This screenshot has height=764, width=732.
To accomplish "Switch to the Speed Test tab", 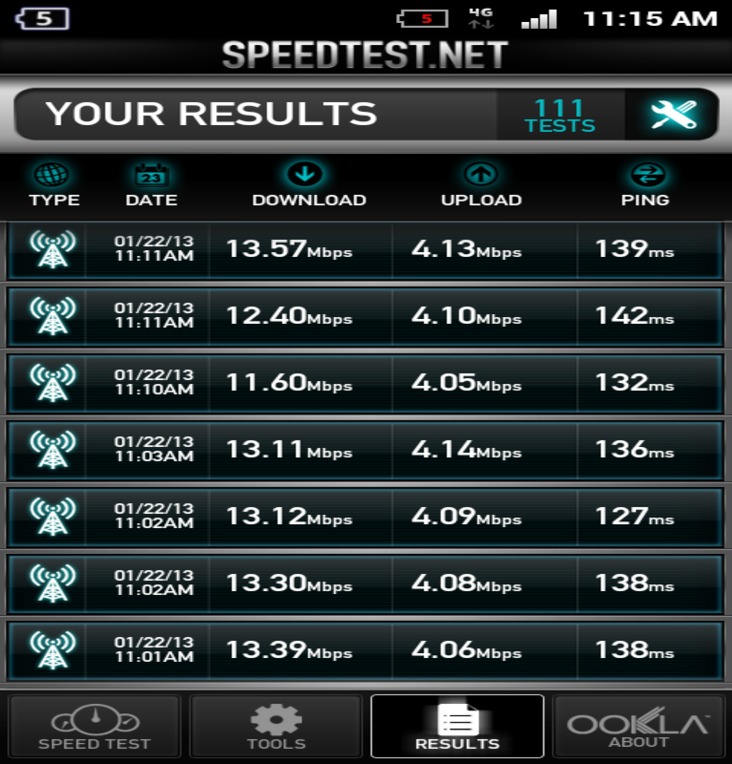I will (x=94, y=727).
